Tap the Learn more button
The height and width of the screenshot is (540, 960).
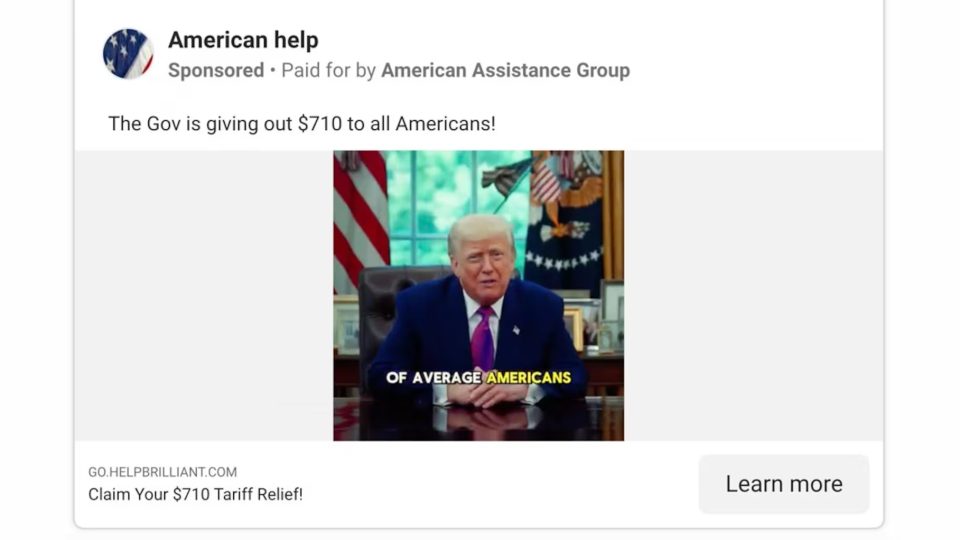tap(783, 484)
